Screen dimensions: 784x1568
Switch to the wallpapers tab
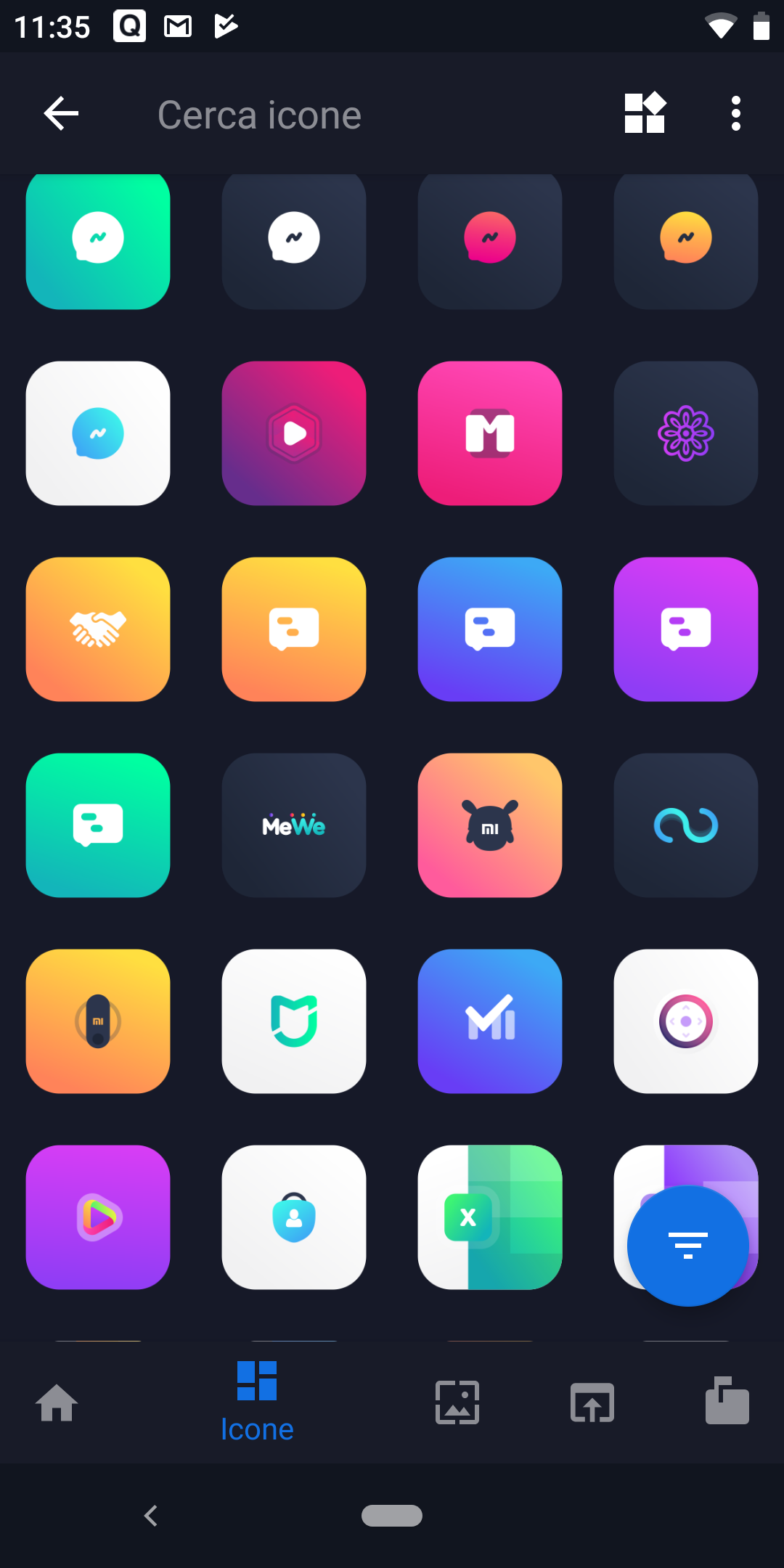pos(457,1402)
